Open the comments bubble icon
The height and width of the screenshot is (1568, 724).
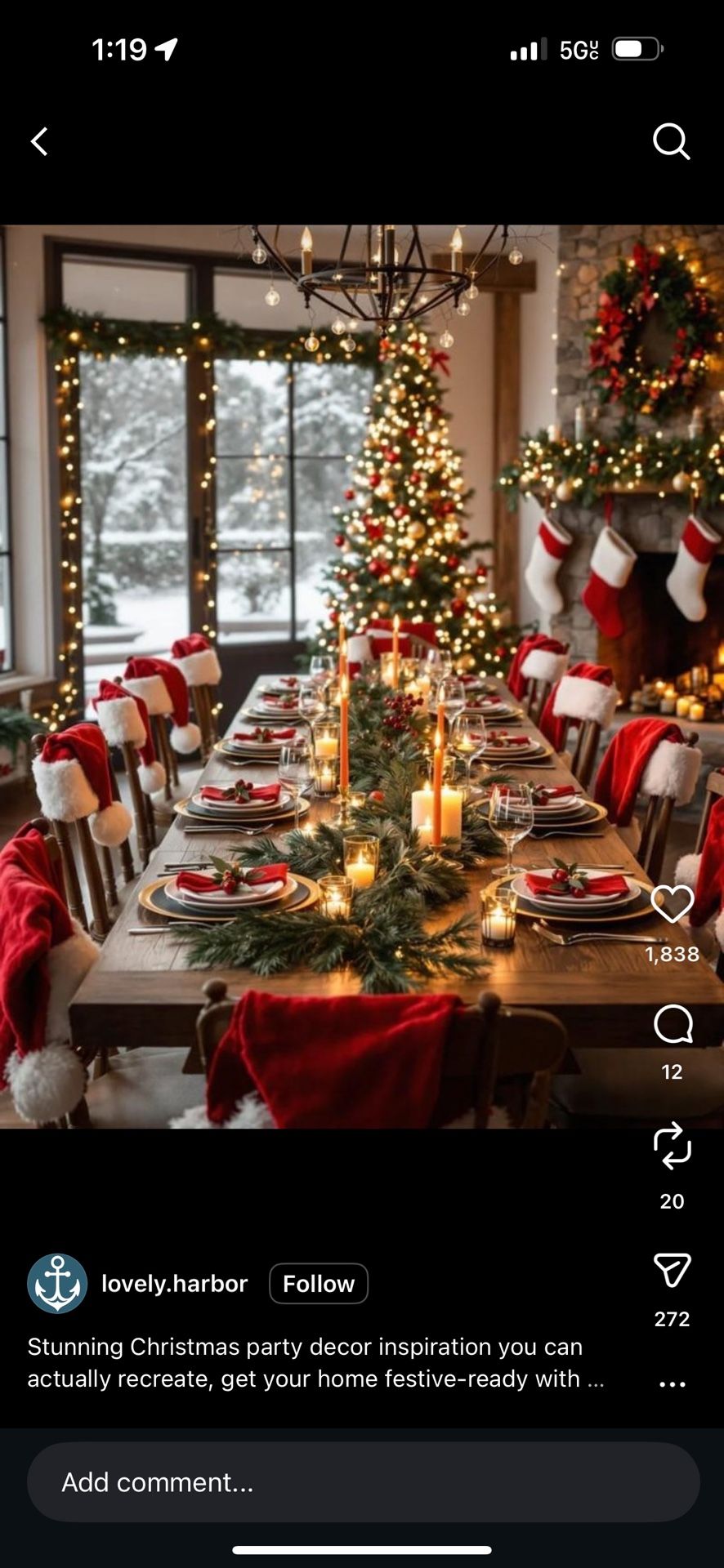pos(672,1024)
